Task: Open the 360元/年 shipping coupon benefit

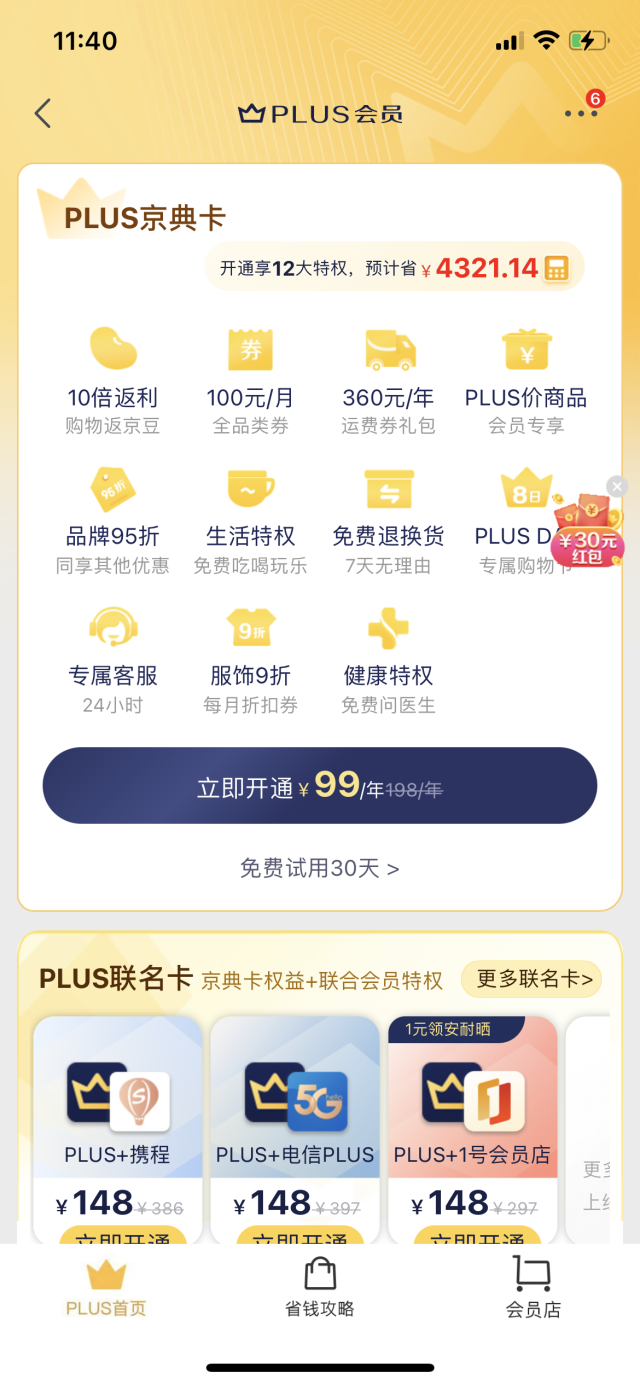Action: click(x=388, y=380)
